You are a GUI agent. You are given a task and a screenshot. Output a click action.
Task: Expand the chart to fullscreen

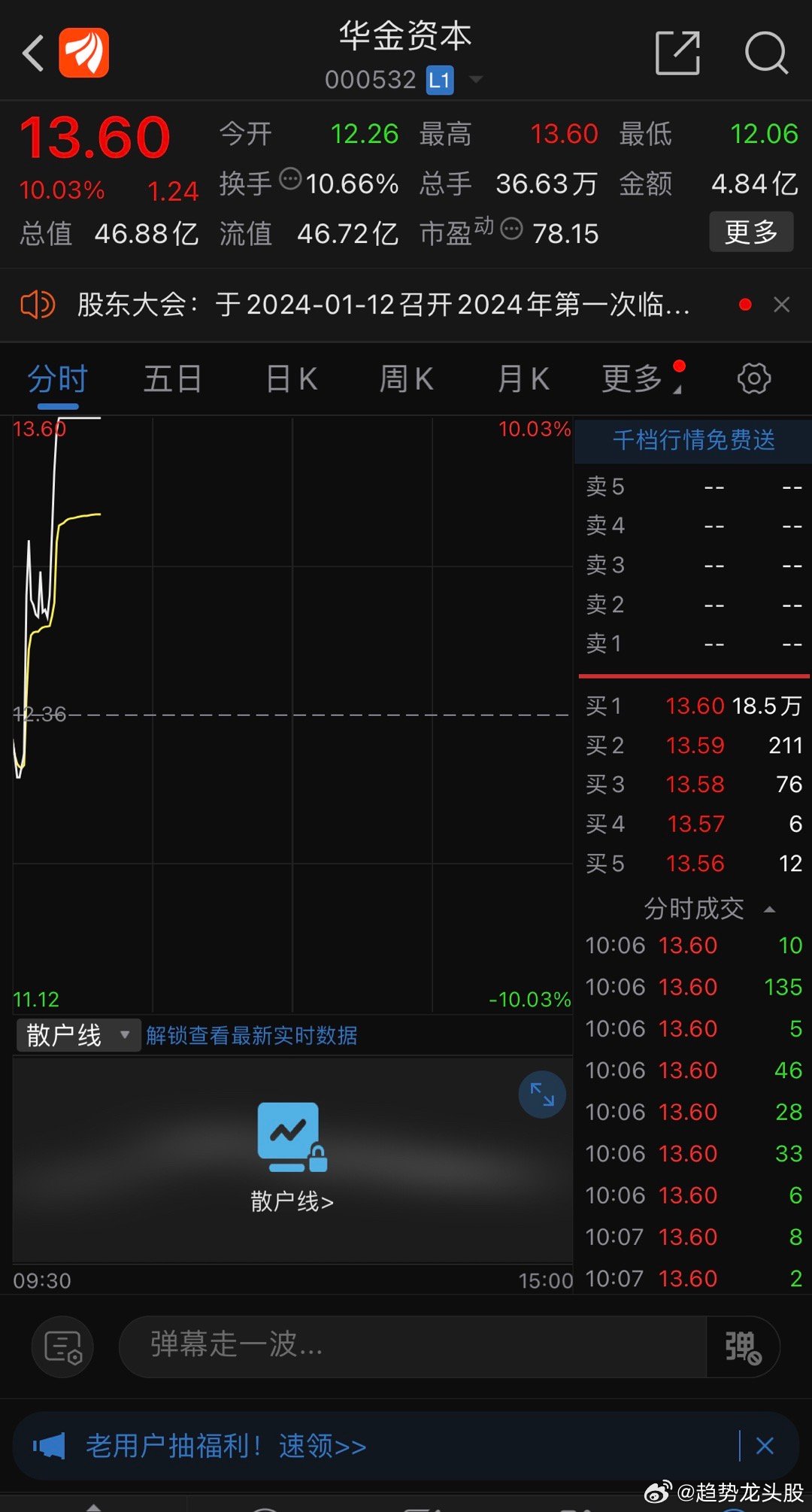pos(542,1095)
